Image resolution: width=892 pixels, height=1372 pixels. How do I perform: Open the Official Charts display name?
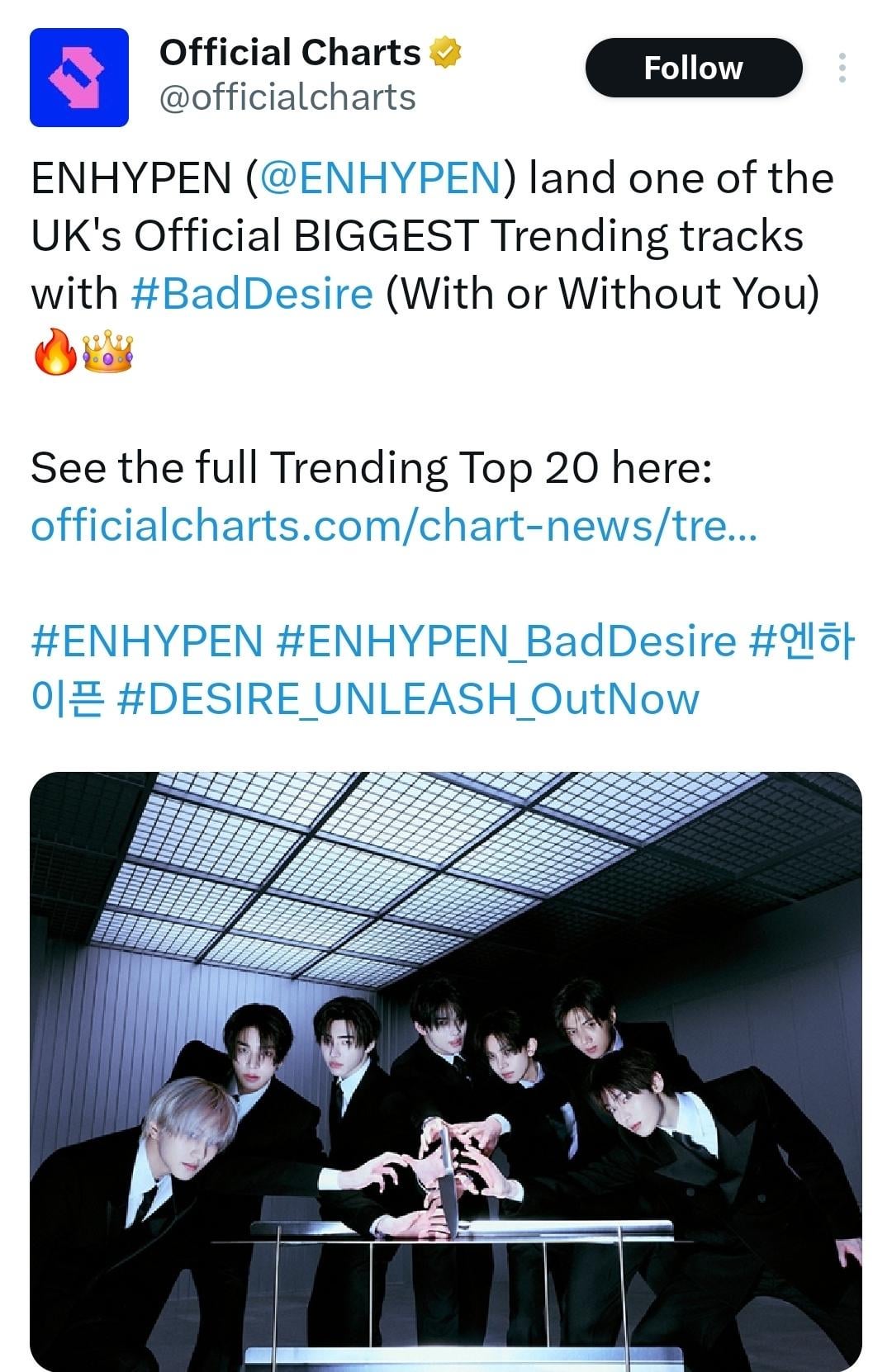(x=290, y=53)
